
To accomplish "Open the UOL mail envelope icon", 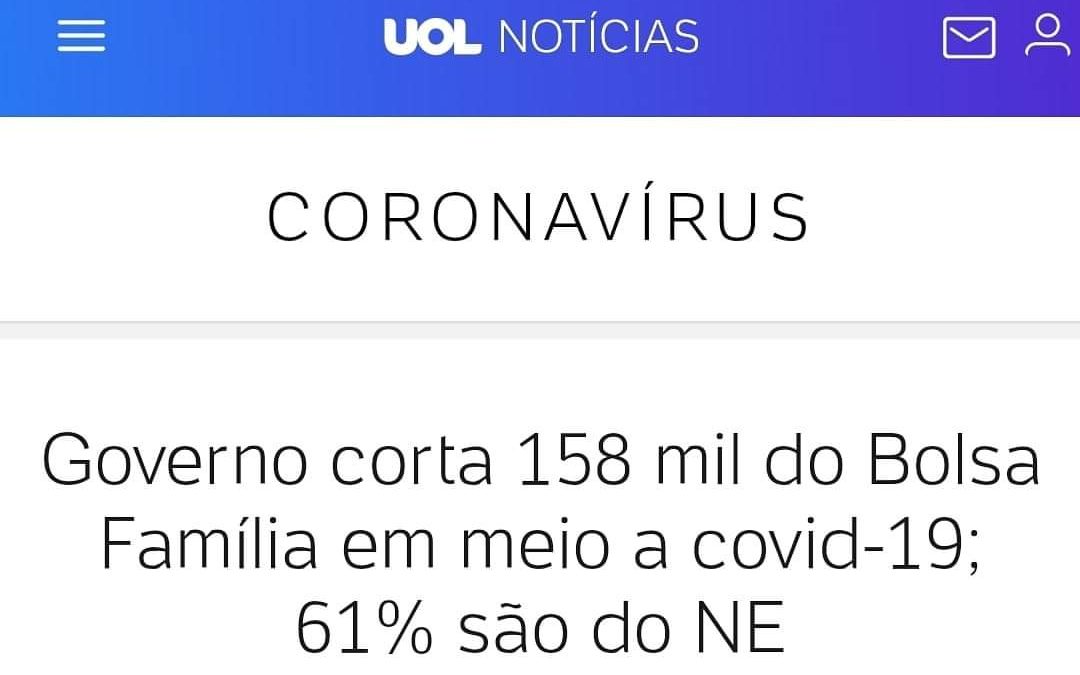I will click(x=968, y=39).
